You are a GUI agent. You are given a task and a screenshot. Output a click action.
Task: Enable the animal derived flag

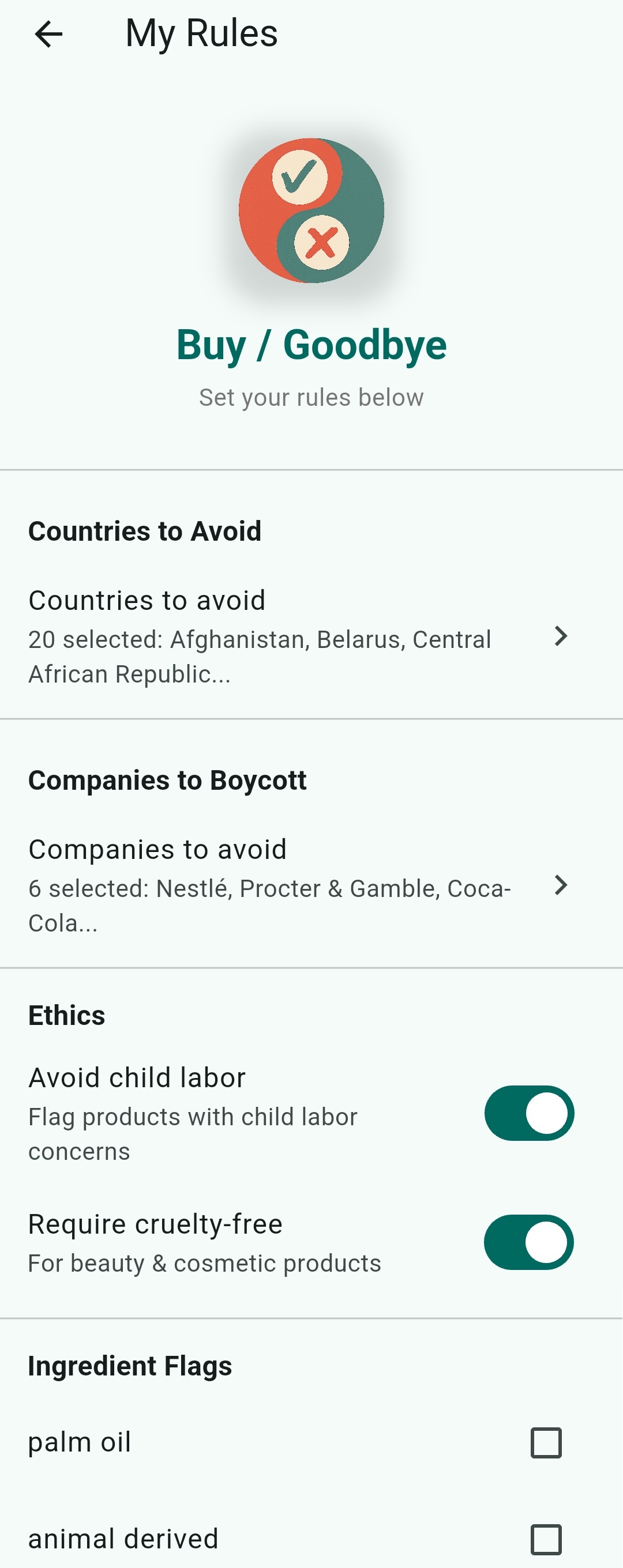click(547, 1539)
